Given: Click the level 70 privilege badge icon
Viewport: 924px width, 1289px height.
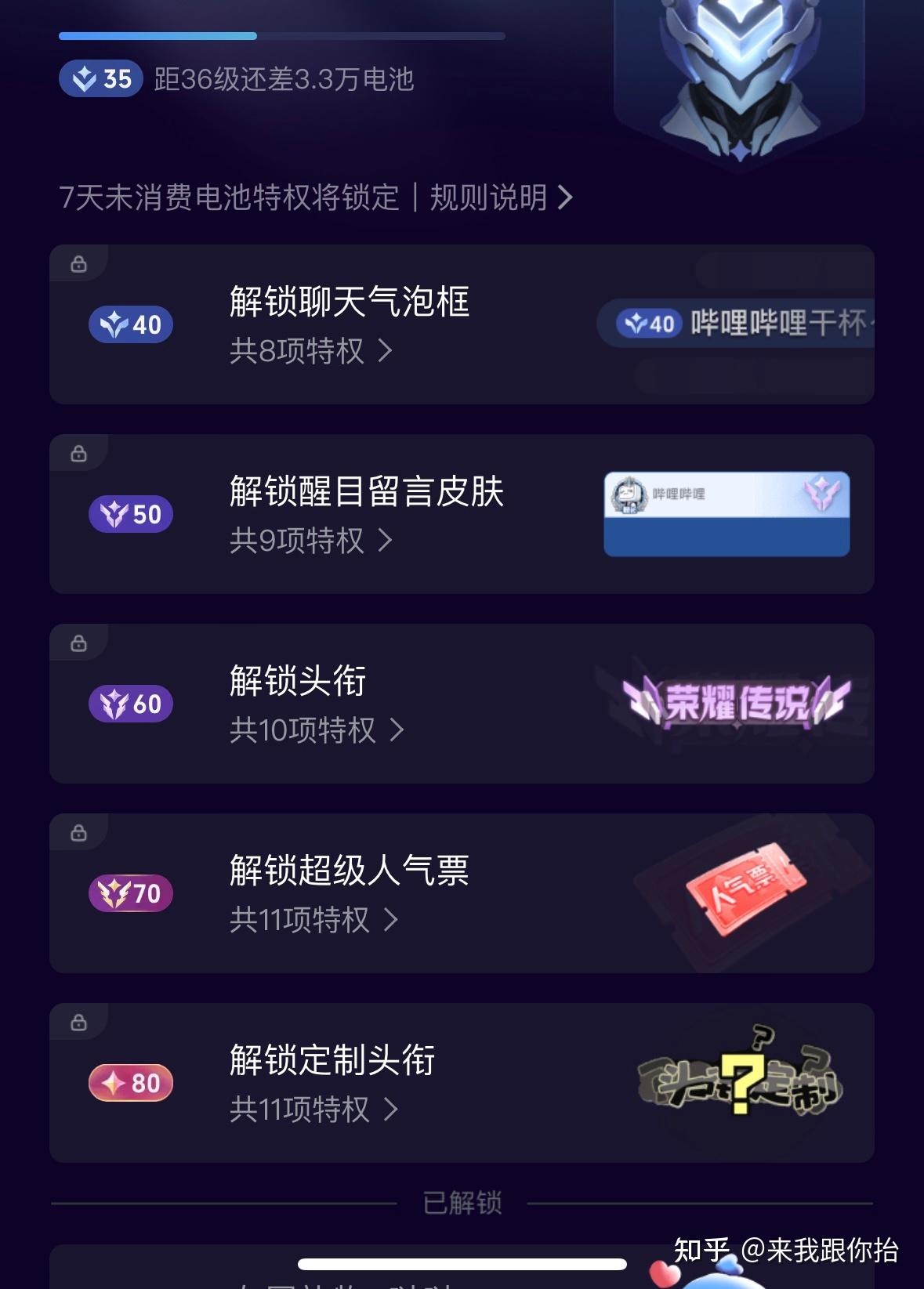Looking at the screenshot, I should click(131, 893).
